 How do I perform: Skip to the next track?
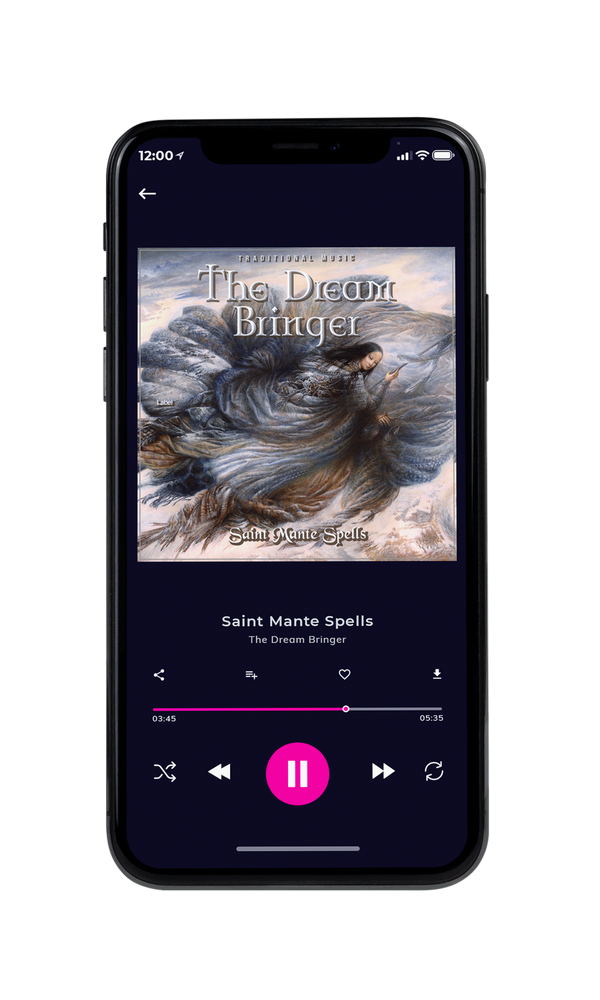(383, 771)
